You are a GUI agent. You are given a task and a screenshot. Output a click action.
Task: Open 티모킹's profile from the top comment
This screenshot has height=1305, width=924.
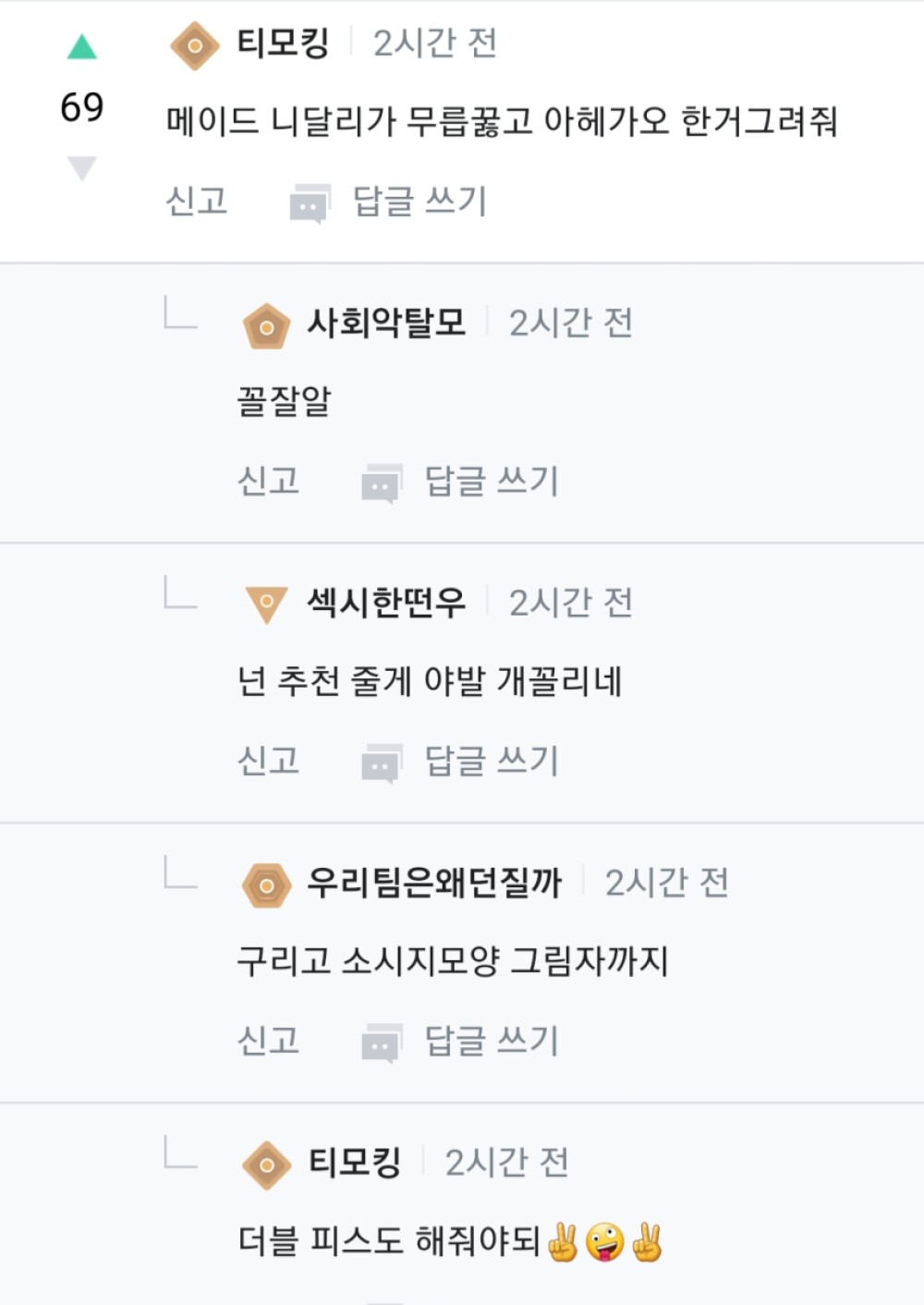283,43
